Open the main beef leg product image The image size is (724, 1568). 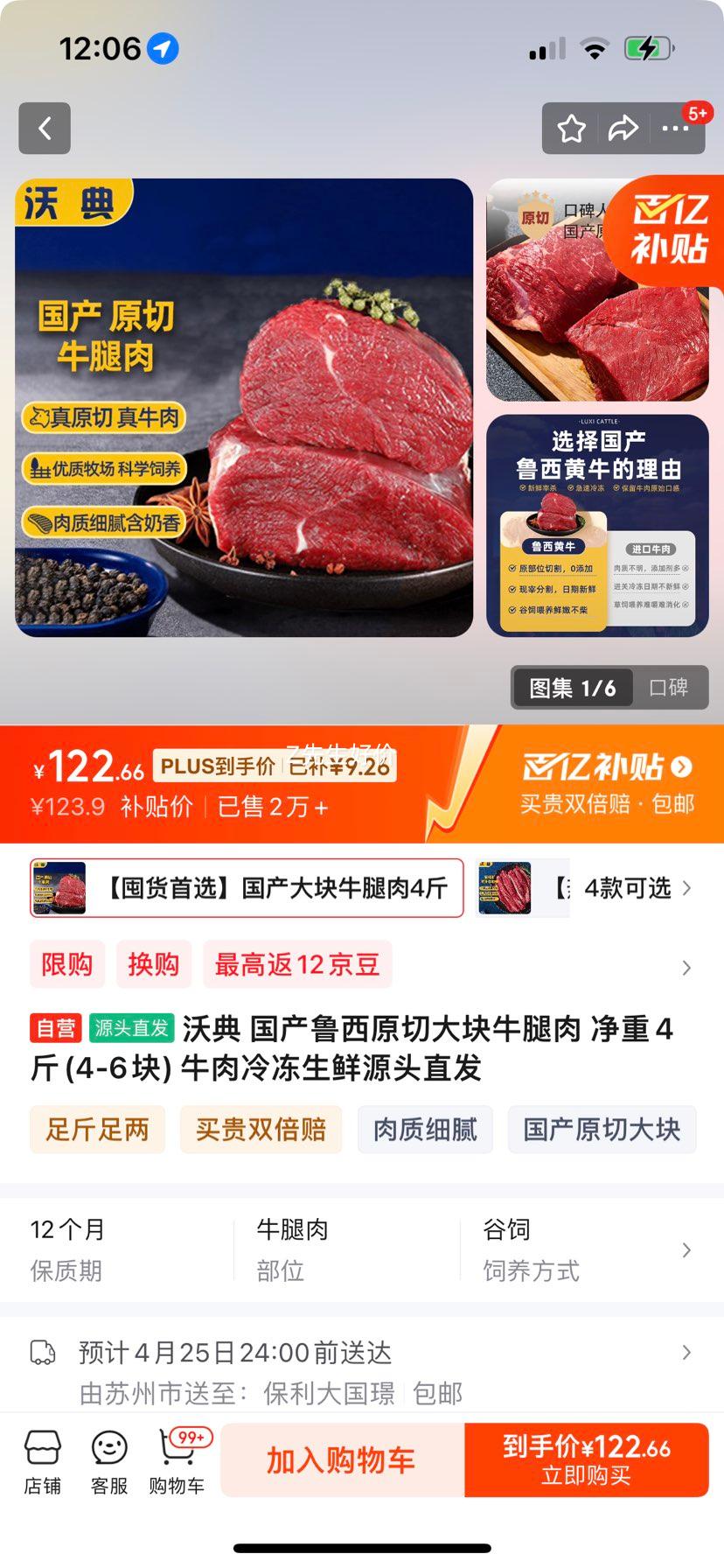[x=244, y=408]
